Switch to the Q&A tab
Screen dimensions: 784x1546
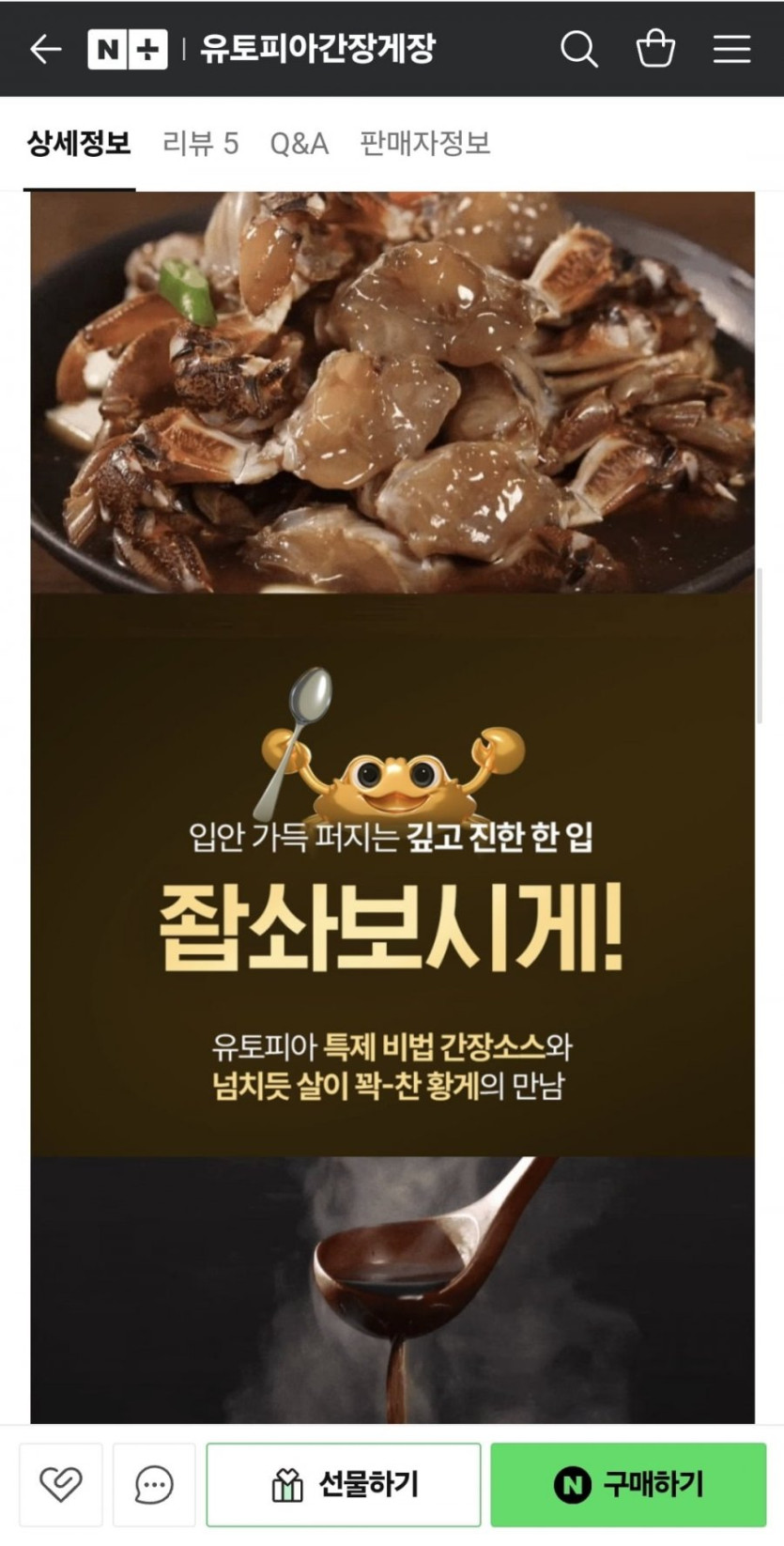pos(299,144)
